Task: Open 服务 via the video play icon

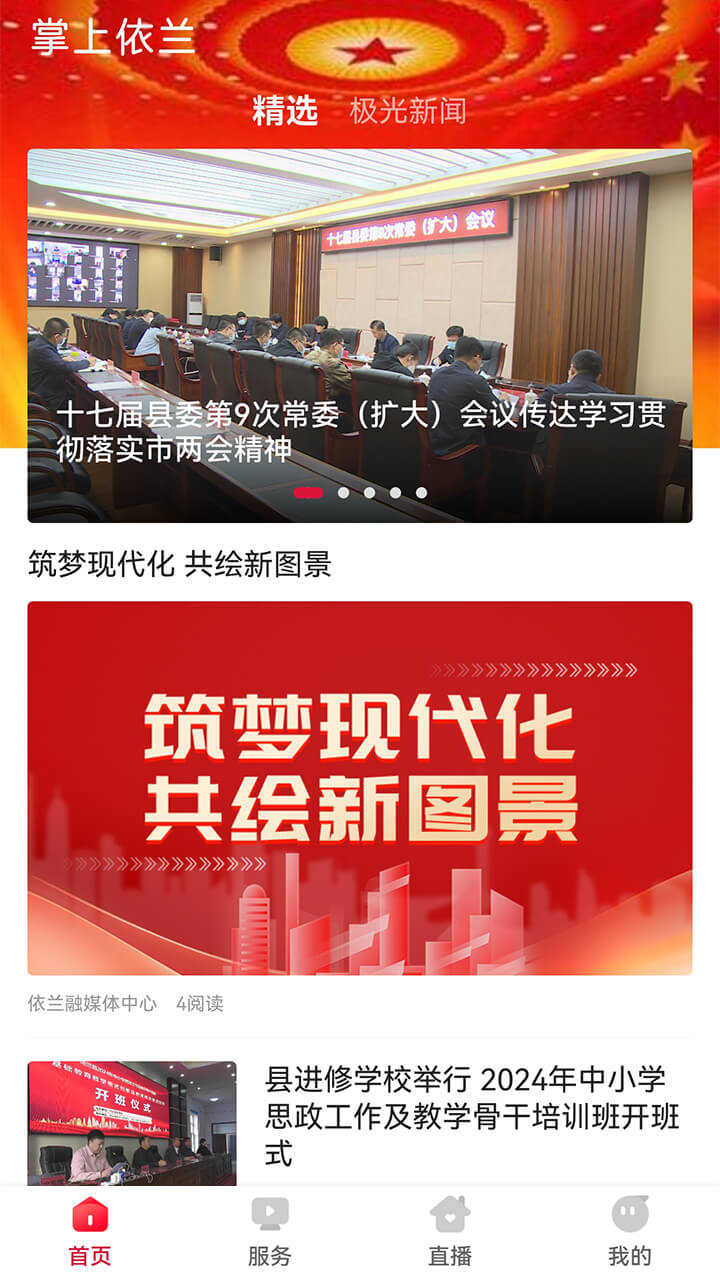Action: point(268,1214)
